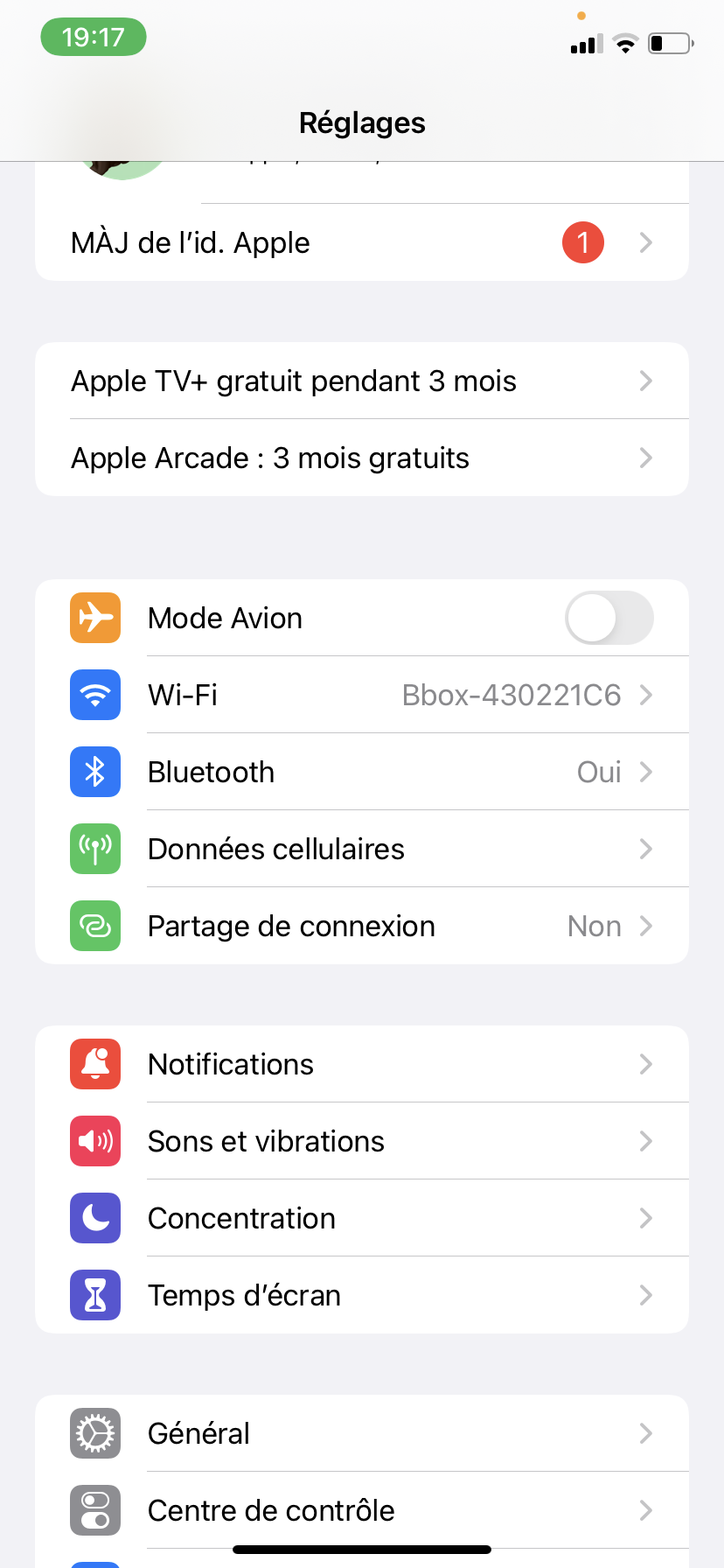The image size is (724, 1568).
Task: Open Données cellulaires settings
Action: pos(362,849)
